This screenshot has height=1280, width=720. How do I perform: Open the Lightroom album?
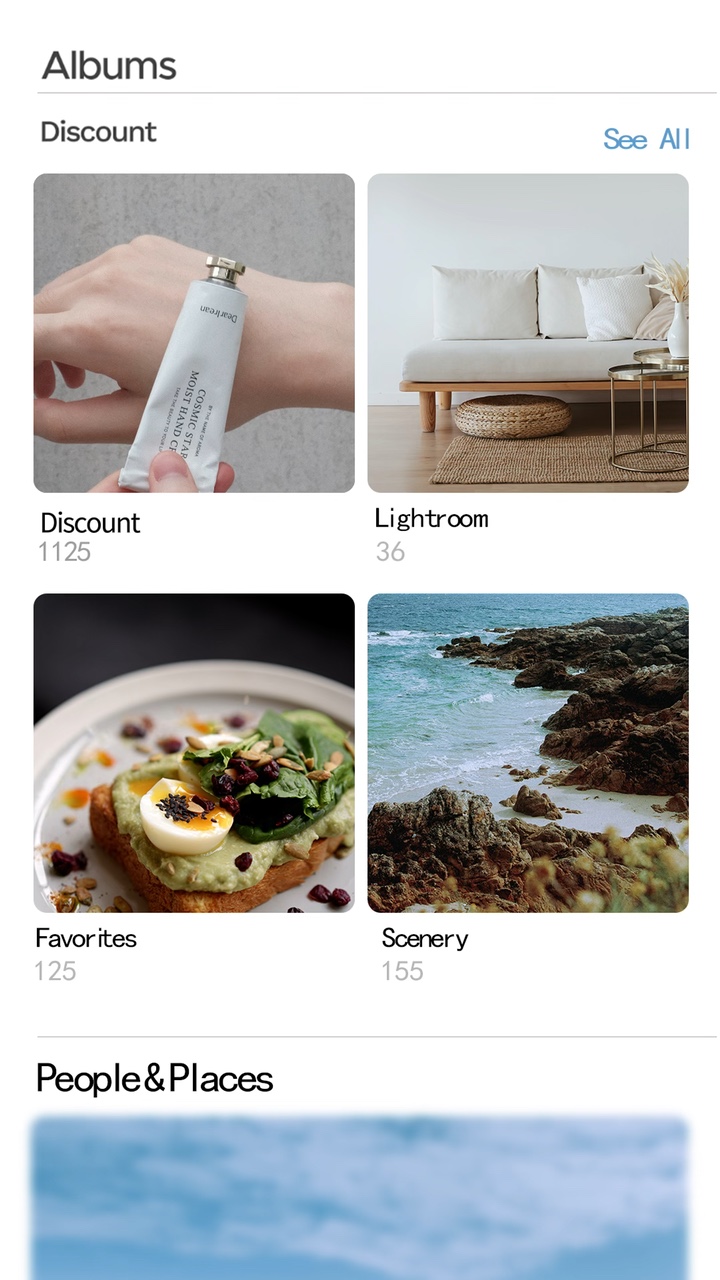528,333
